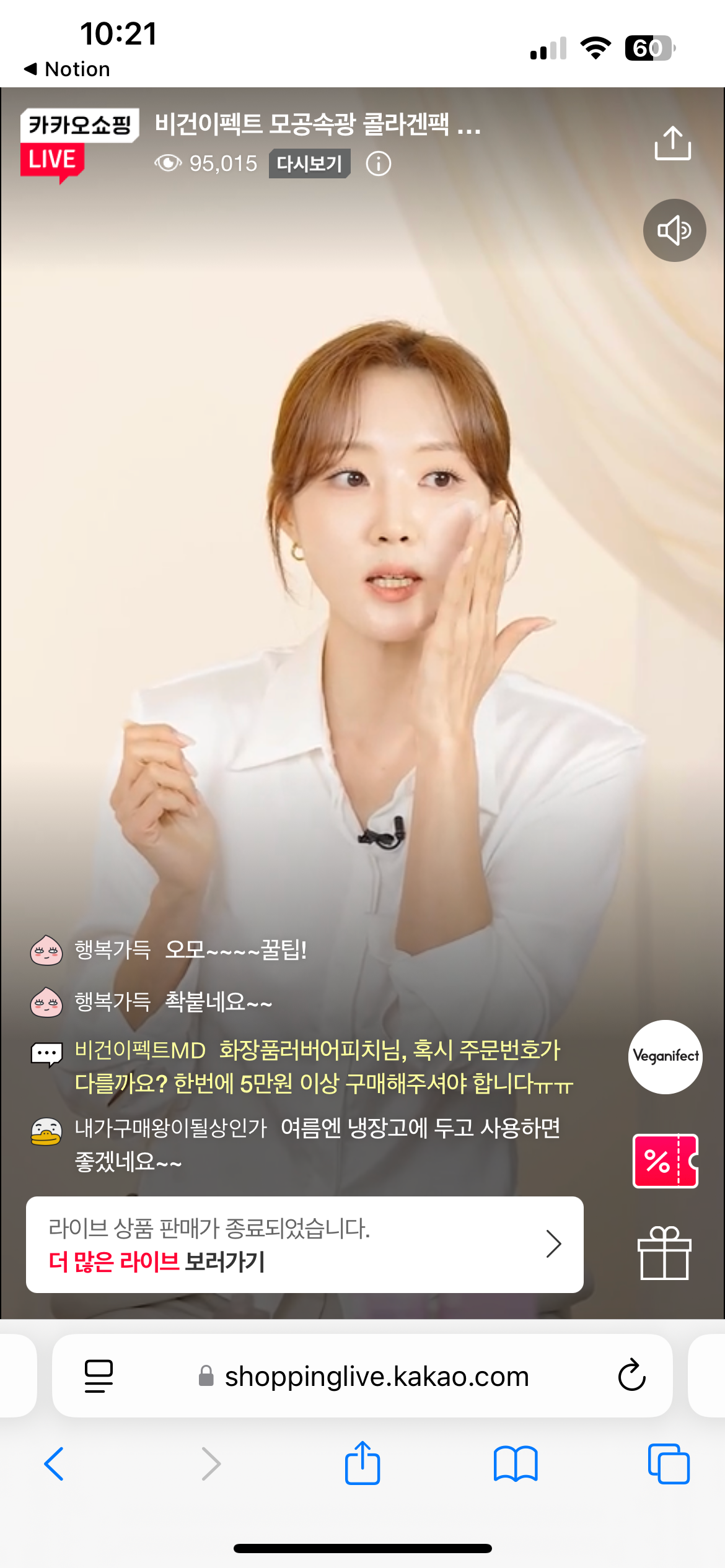Toggle the broadcast sound

click(x=674, y=230)
